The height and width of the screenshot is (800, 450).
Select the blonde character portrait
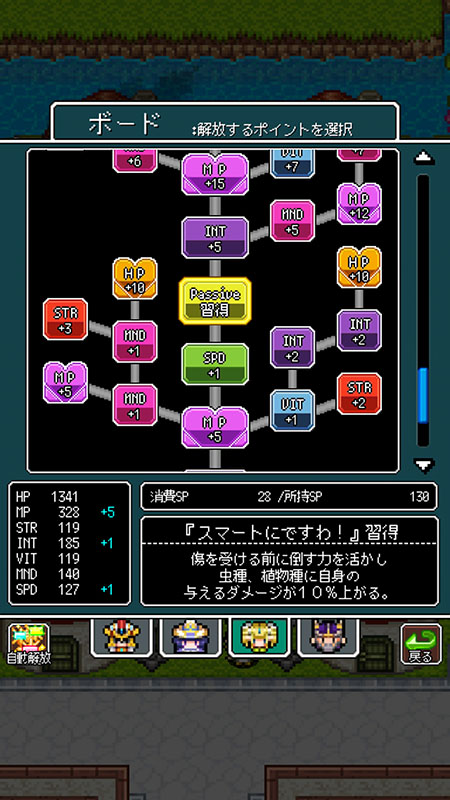click(259, 636)
